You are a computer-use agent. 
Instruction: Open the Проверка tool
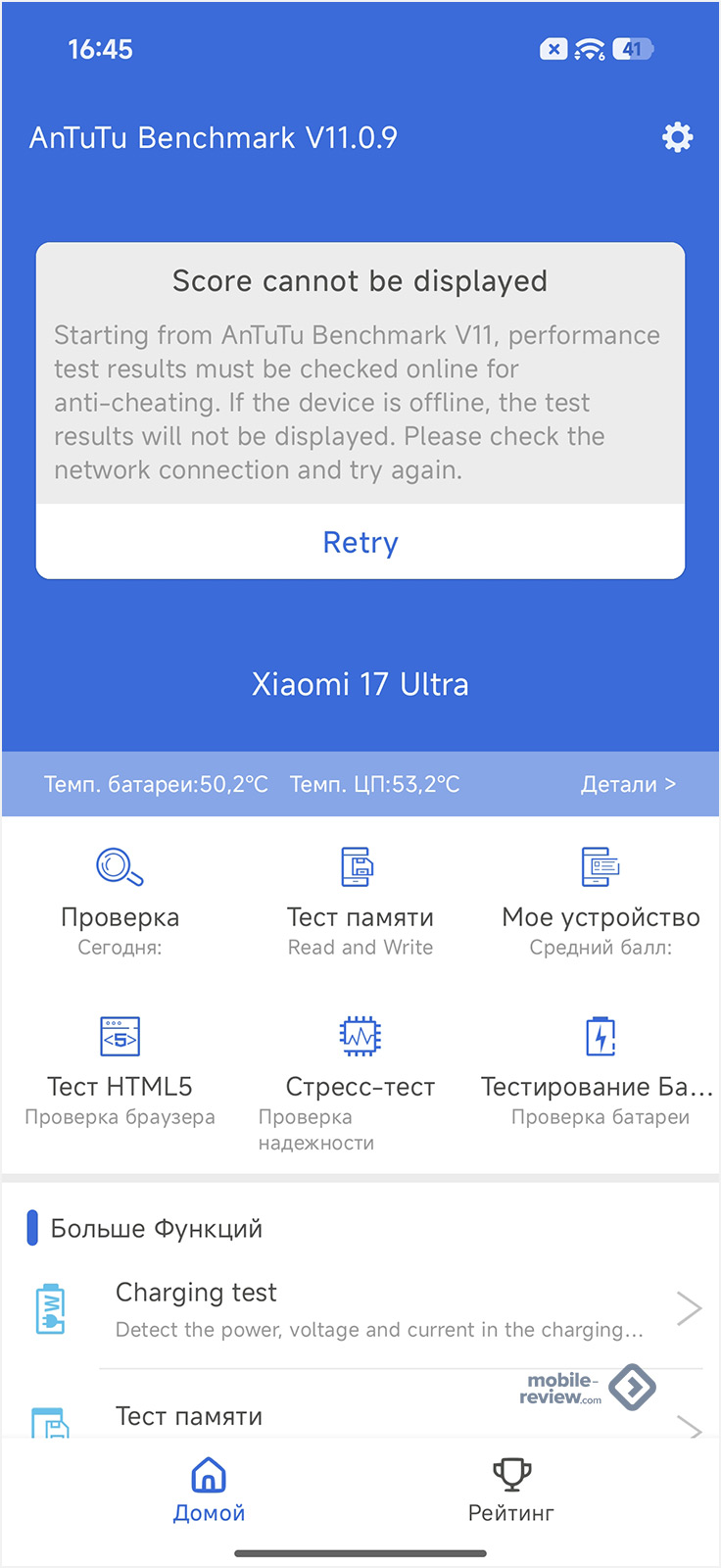coord(120,900)
